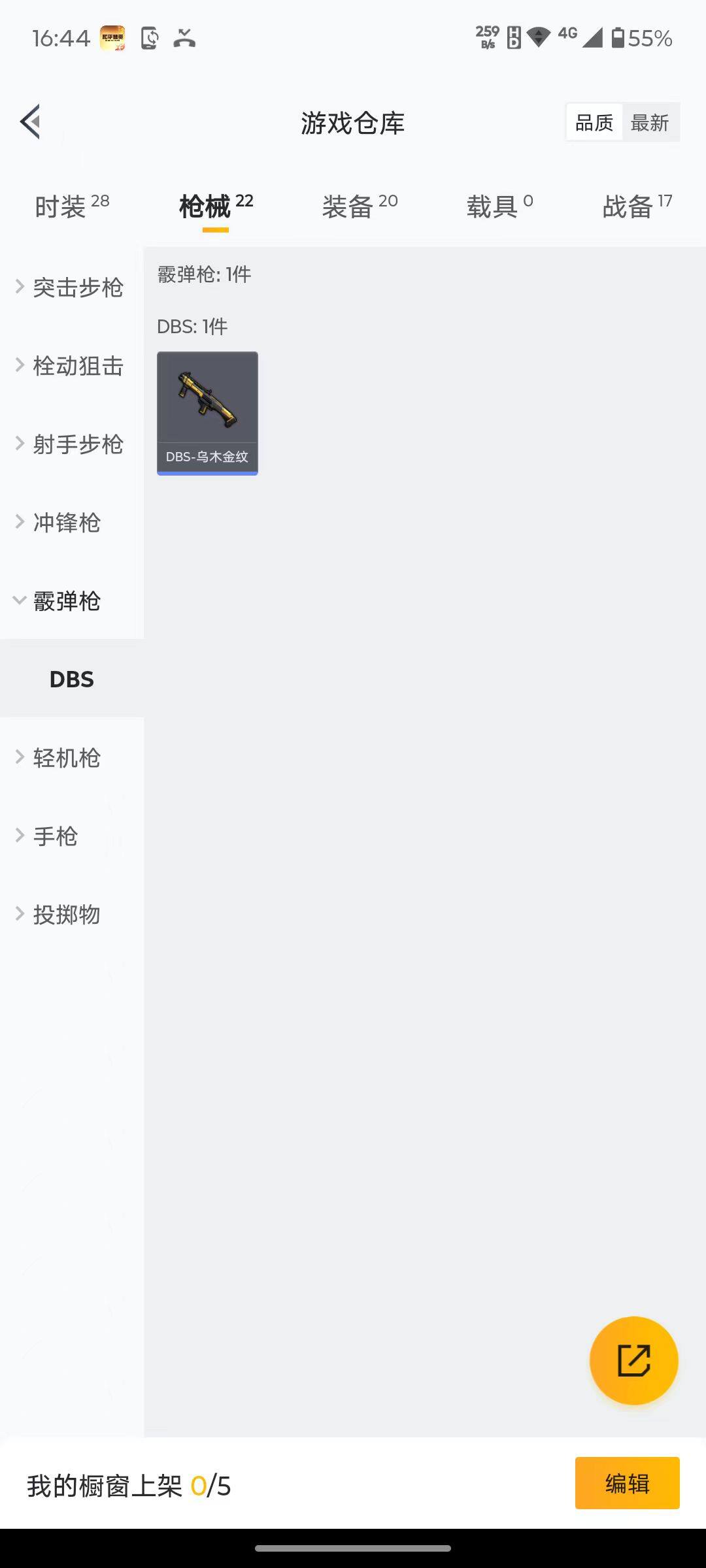Expand the 手枪 category

click(55, 836)
